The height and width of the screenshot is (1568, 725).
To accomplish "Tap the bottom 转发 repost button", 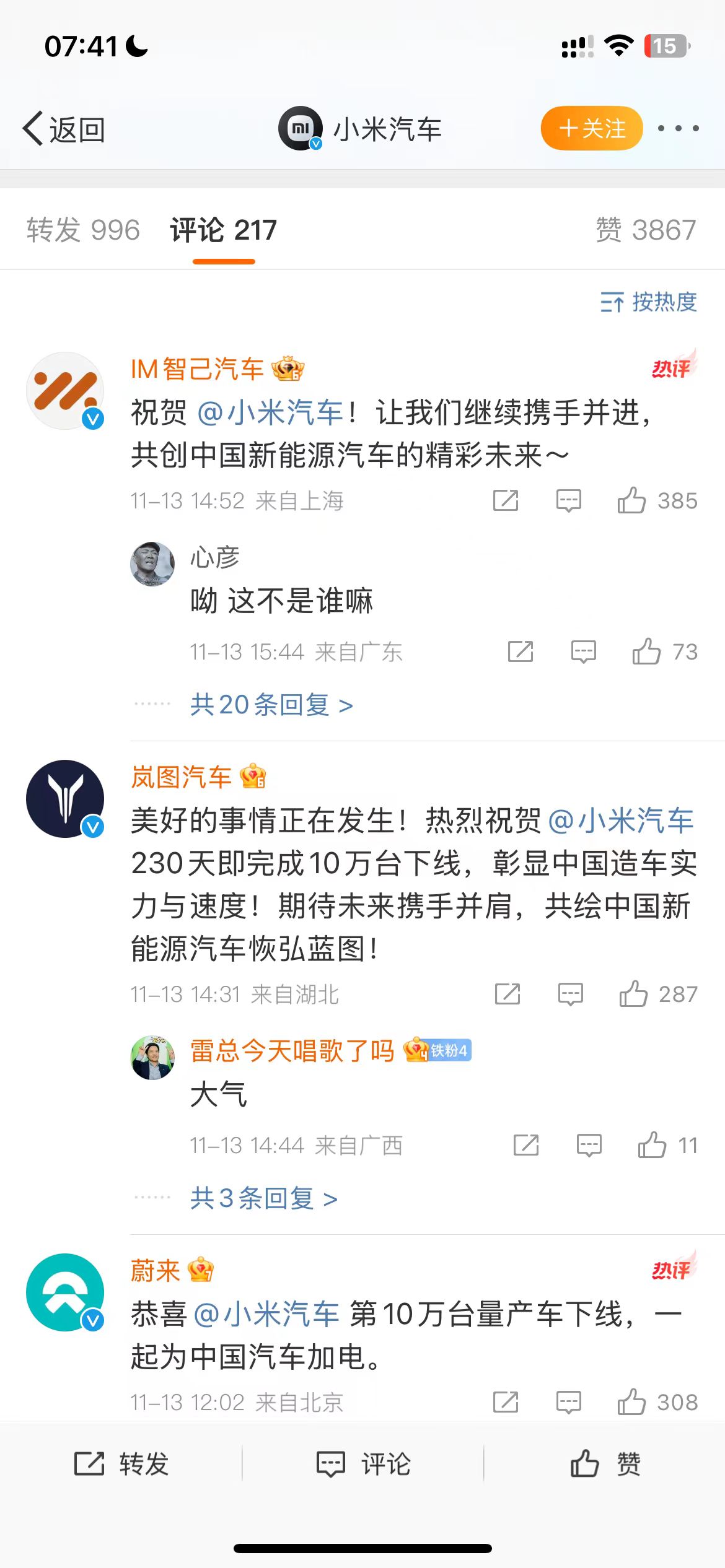I will coord(121,1464).
